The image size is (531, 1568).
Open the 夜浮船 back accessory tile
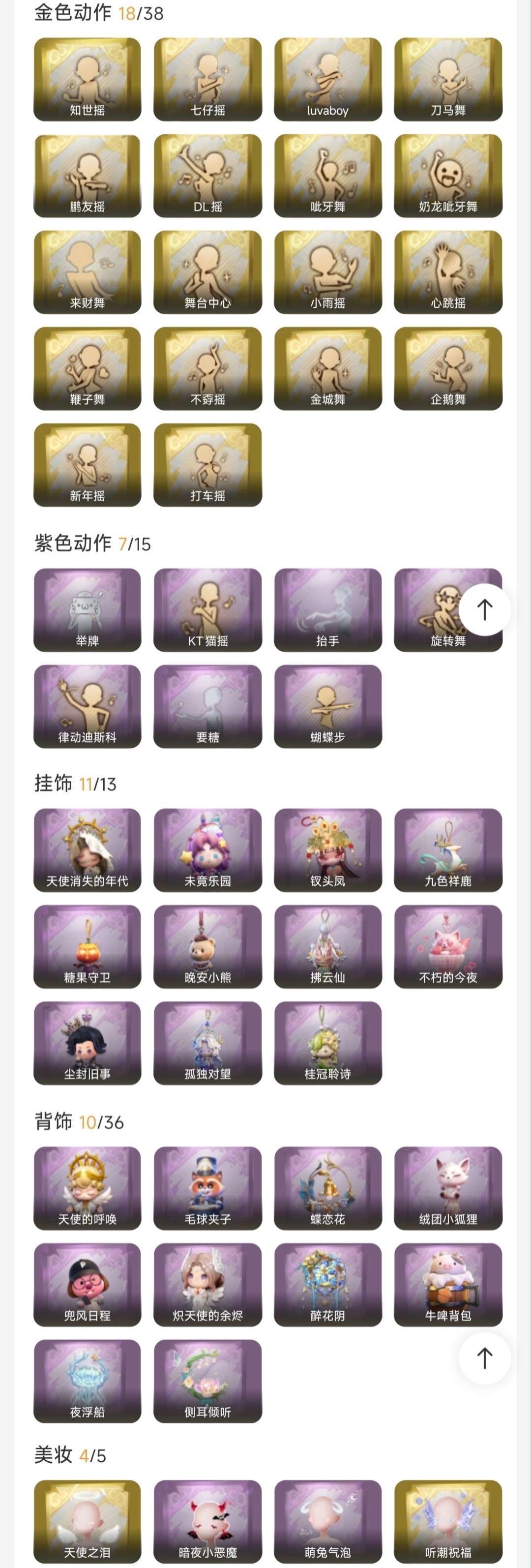tap(87, 1381)
